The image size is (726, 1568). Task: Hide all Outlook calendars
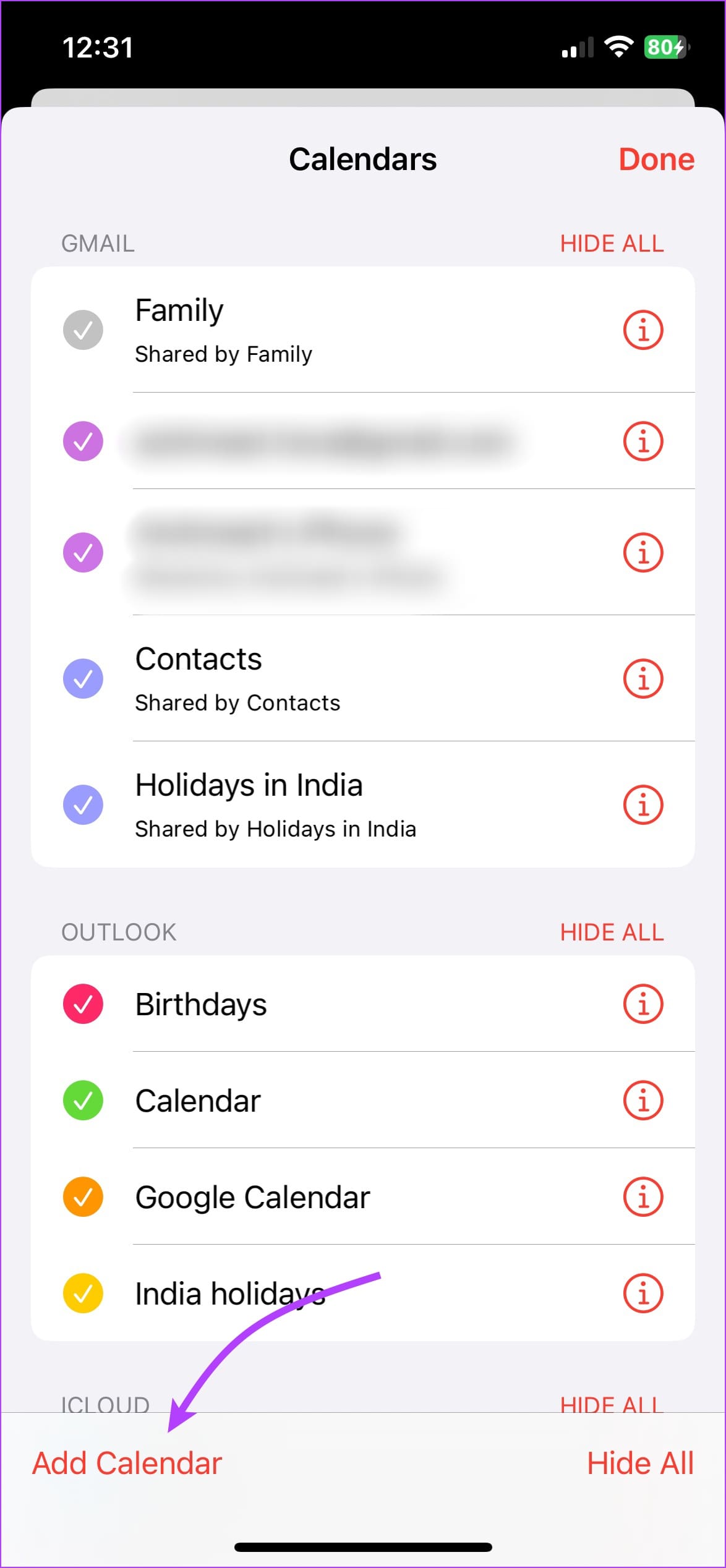(x=612, y=932)
